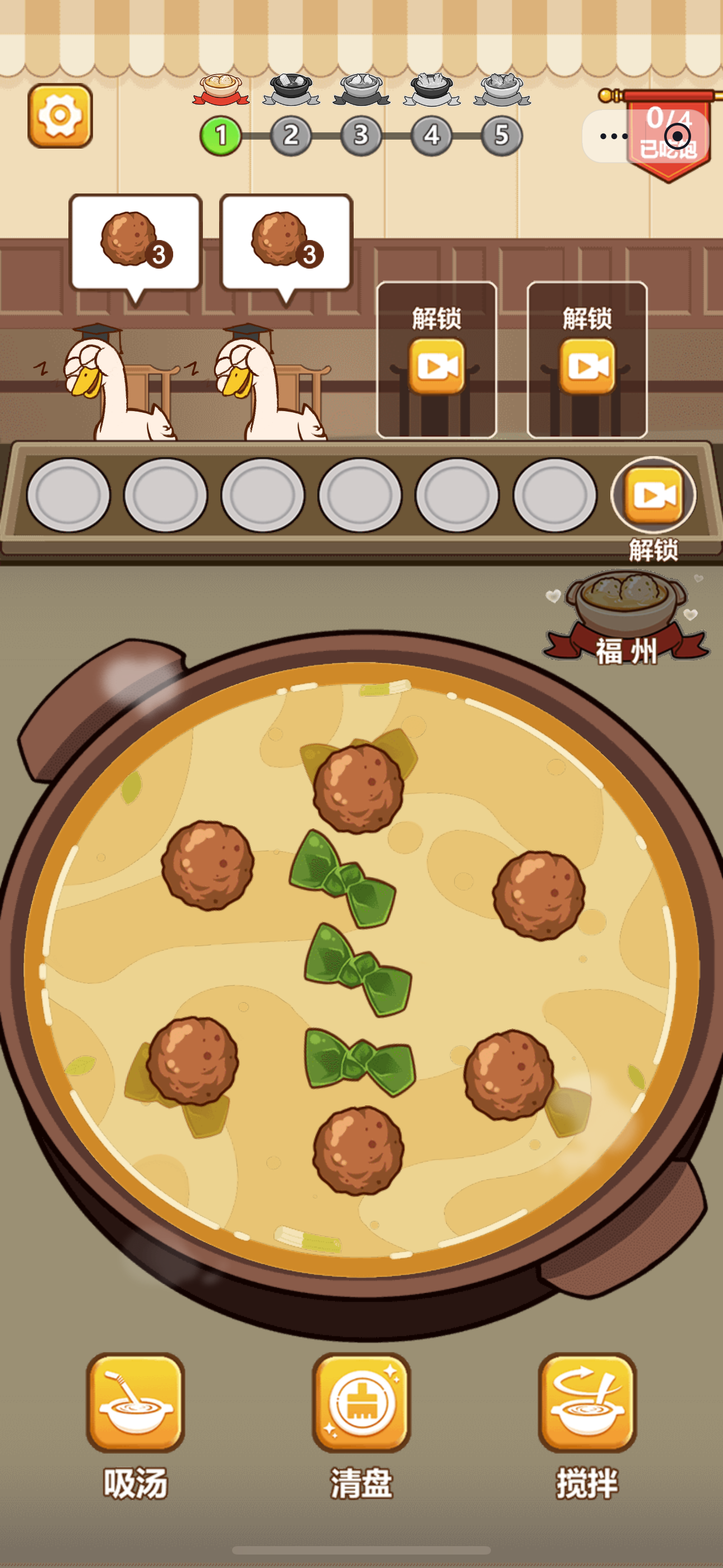Use the 搅拌 stir tool
The height and width of the screenshot is (1568, 723).
click(x=587, y=1403)
